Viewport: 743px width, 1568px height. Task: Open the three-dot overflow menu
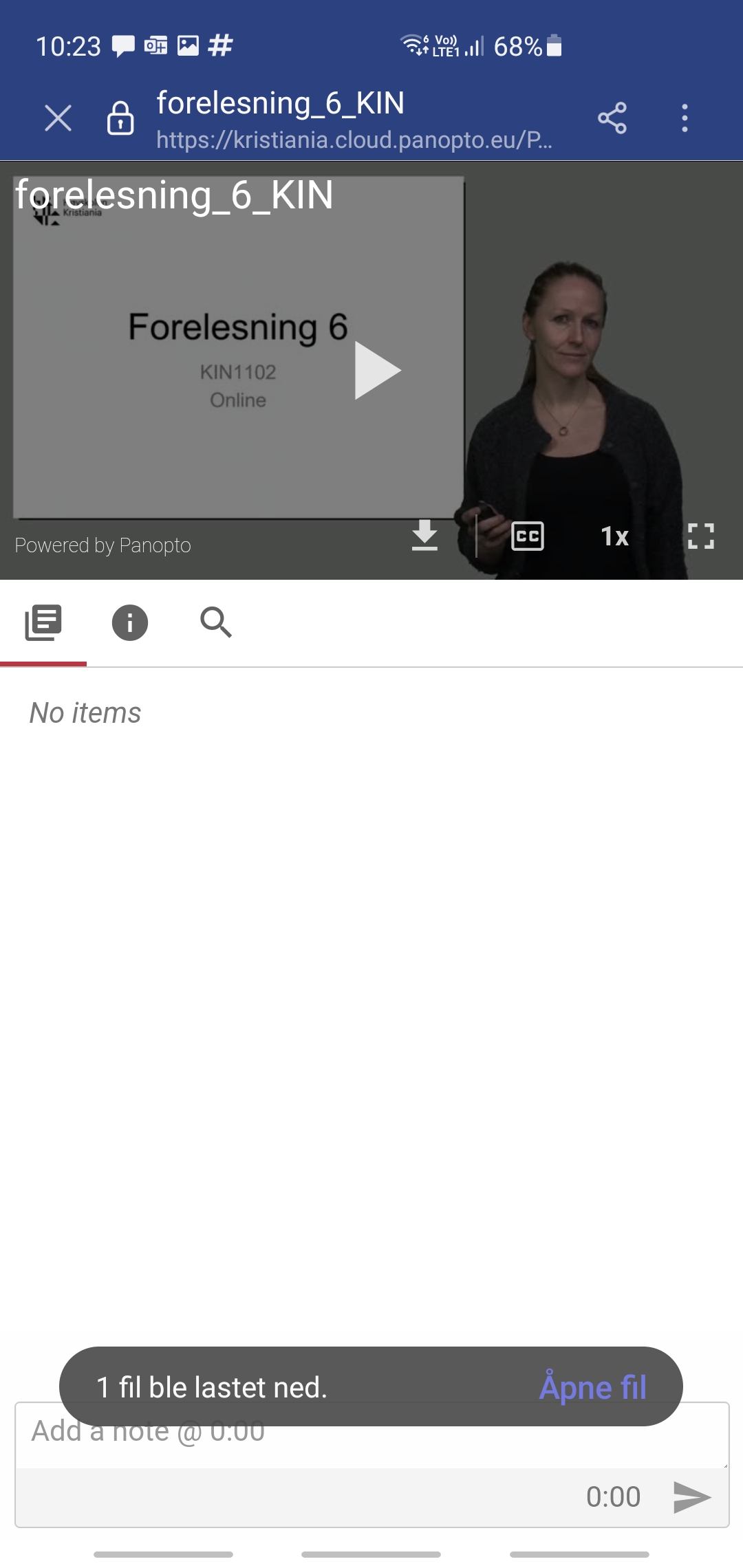pyautogui.click(x=684, y=118)
